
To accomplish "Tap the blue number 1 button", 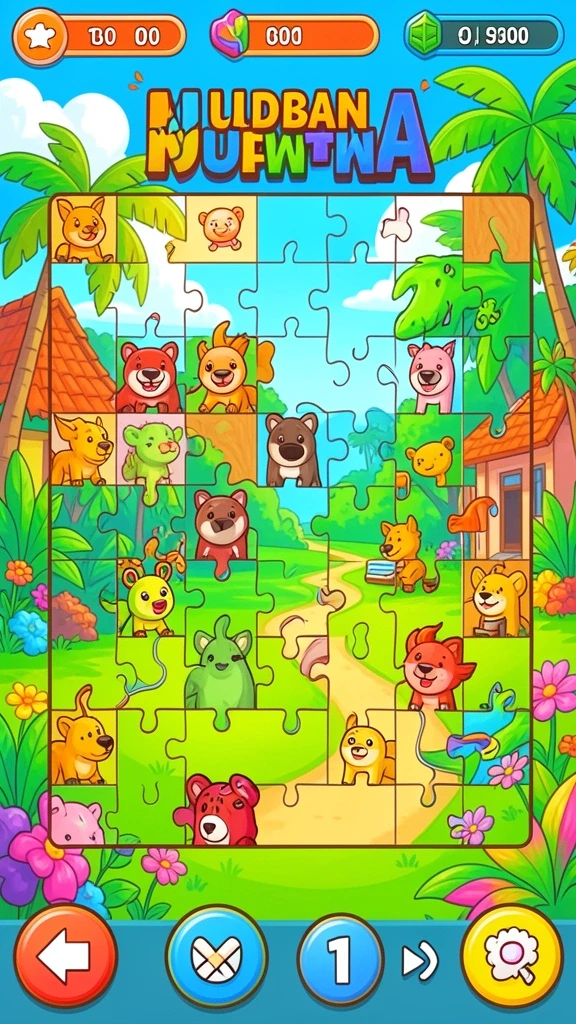I will [x=341, y=958].
